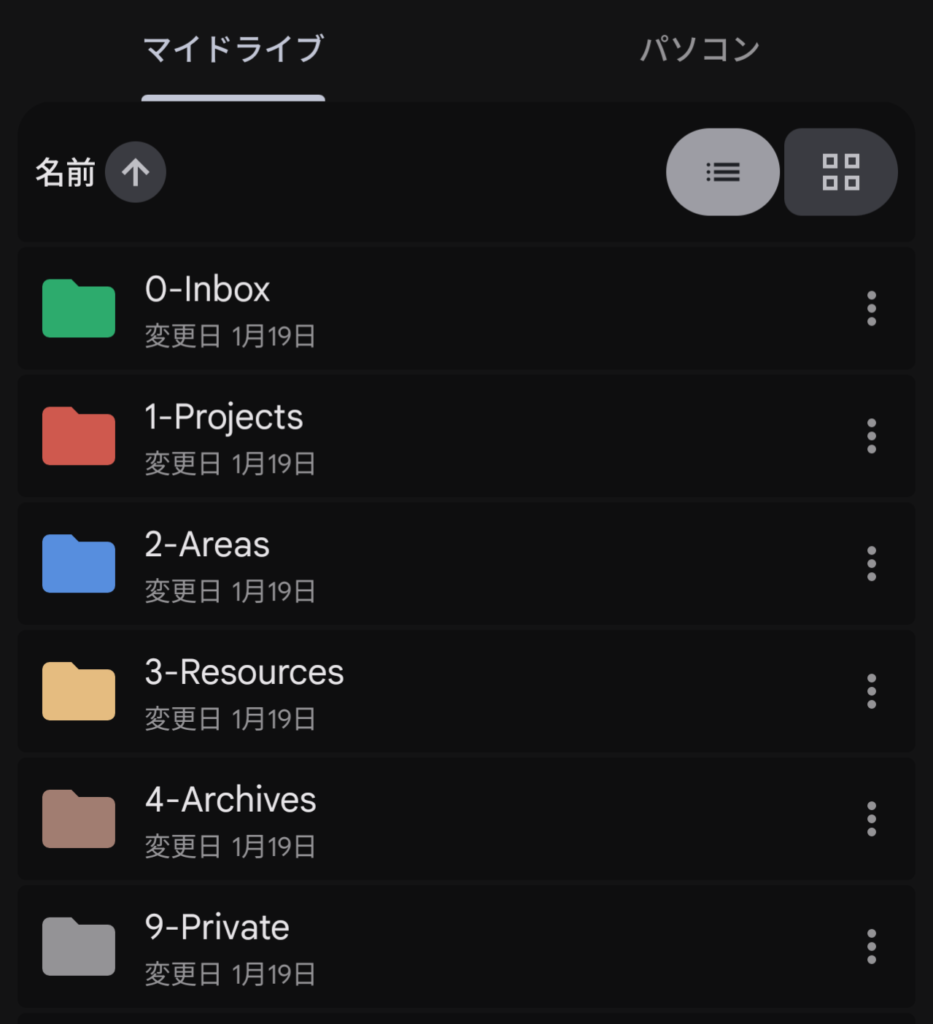The width and height of the screenshot is (933, 1024).
Task: Switch to grid view layout
Action: (x=840, y=172)
